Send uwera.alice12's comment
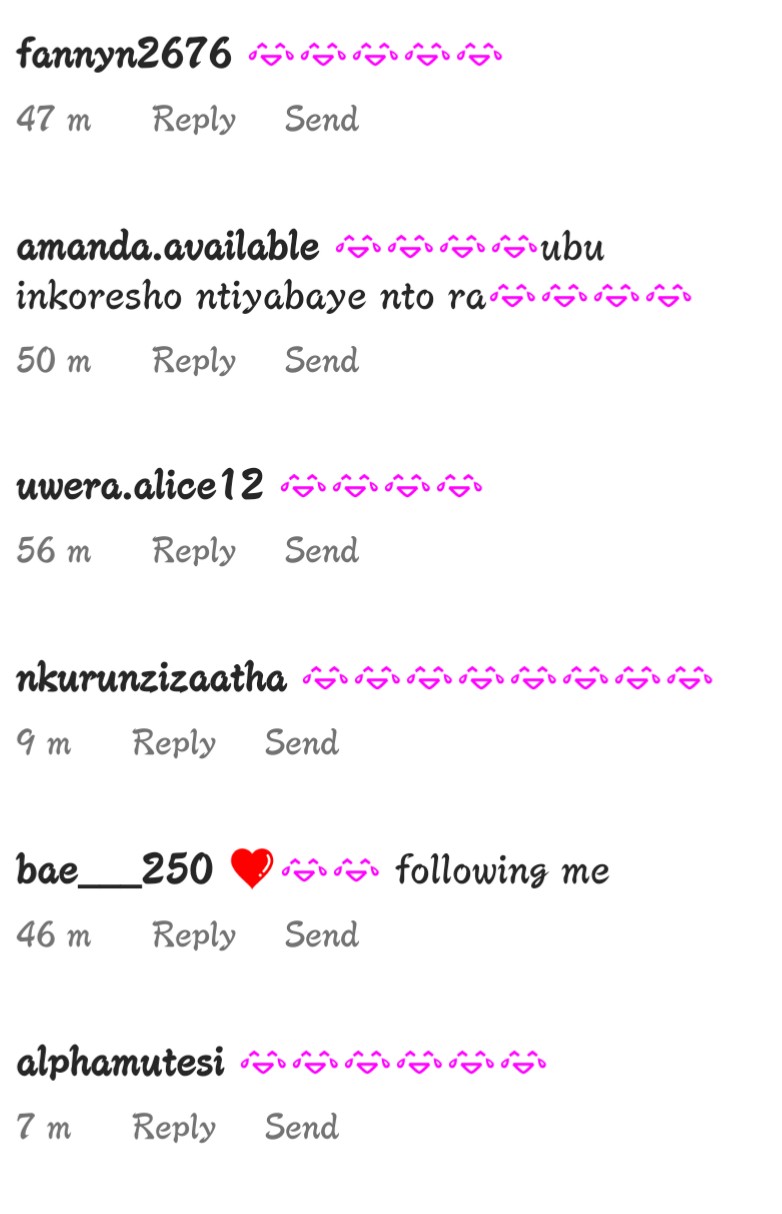Image resolution: width=782 pixels, height=1214 pixels. pyautogui.click(x=321, y=551)
